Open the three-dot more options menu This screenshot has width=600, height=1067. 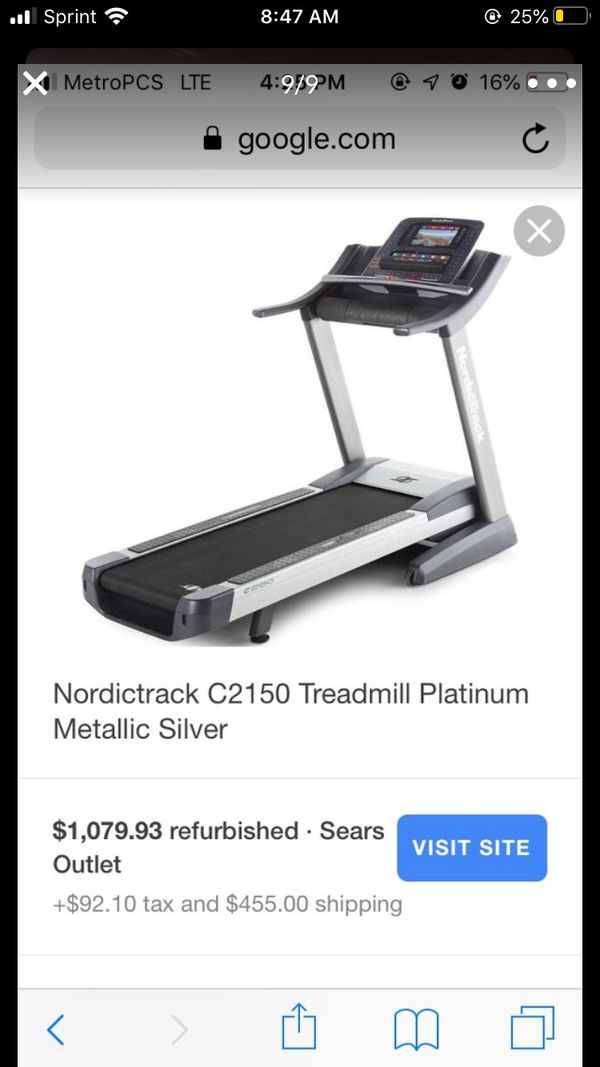(551, 83)
